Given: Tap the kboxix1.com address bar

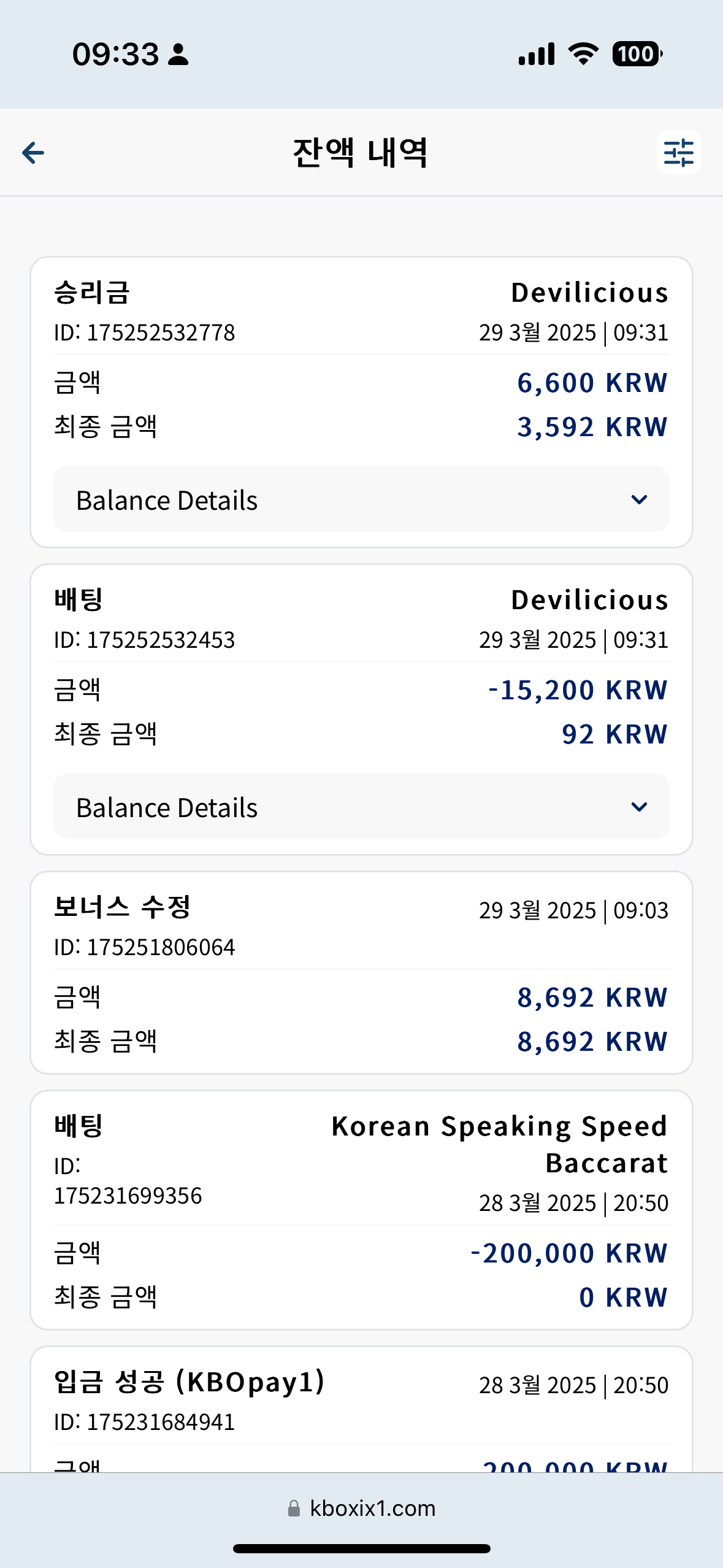Looking at the screenshot, I should coord(362,1508).
